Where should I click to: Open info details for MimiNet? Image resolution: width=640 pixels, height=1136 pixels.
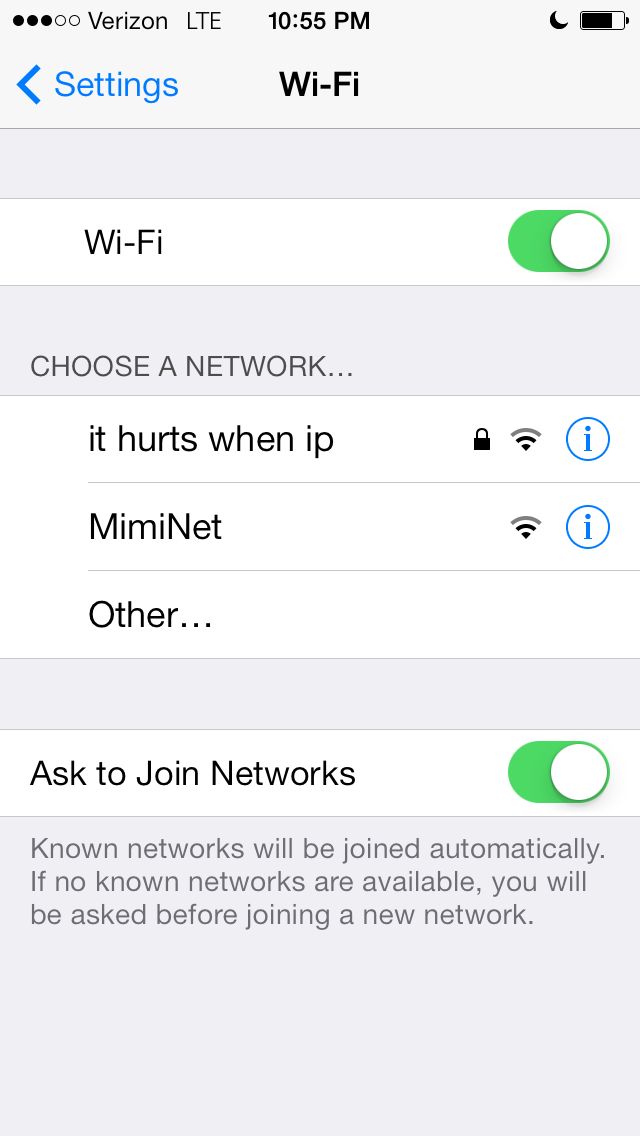(x=587, y=527)
